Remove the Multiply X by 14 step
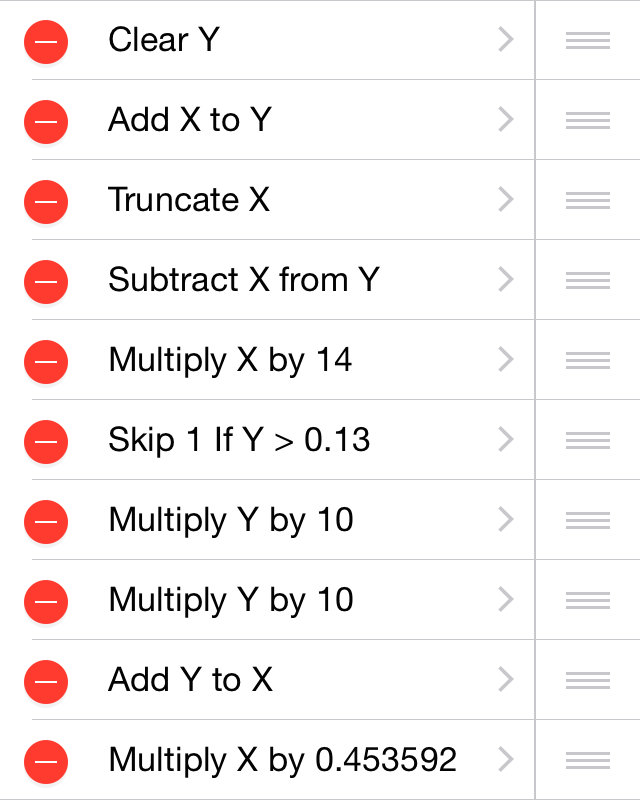Viewport: 640px width, 800px height. [x=46, y=361]
